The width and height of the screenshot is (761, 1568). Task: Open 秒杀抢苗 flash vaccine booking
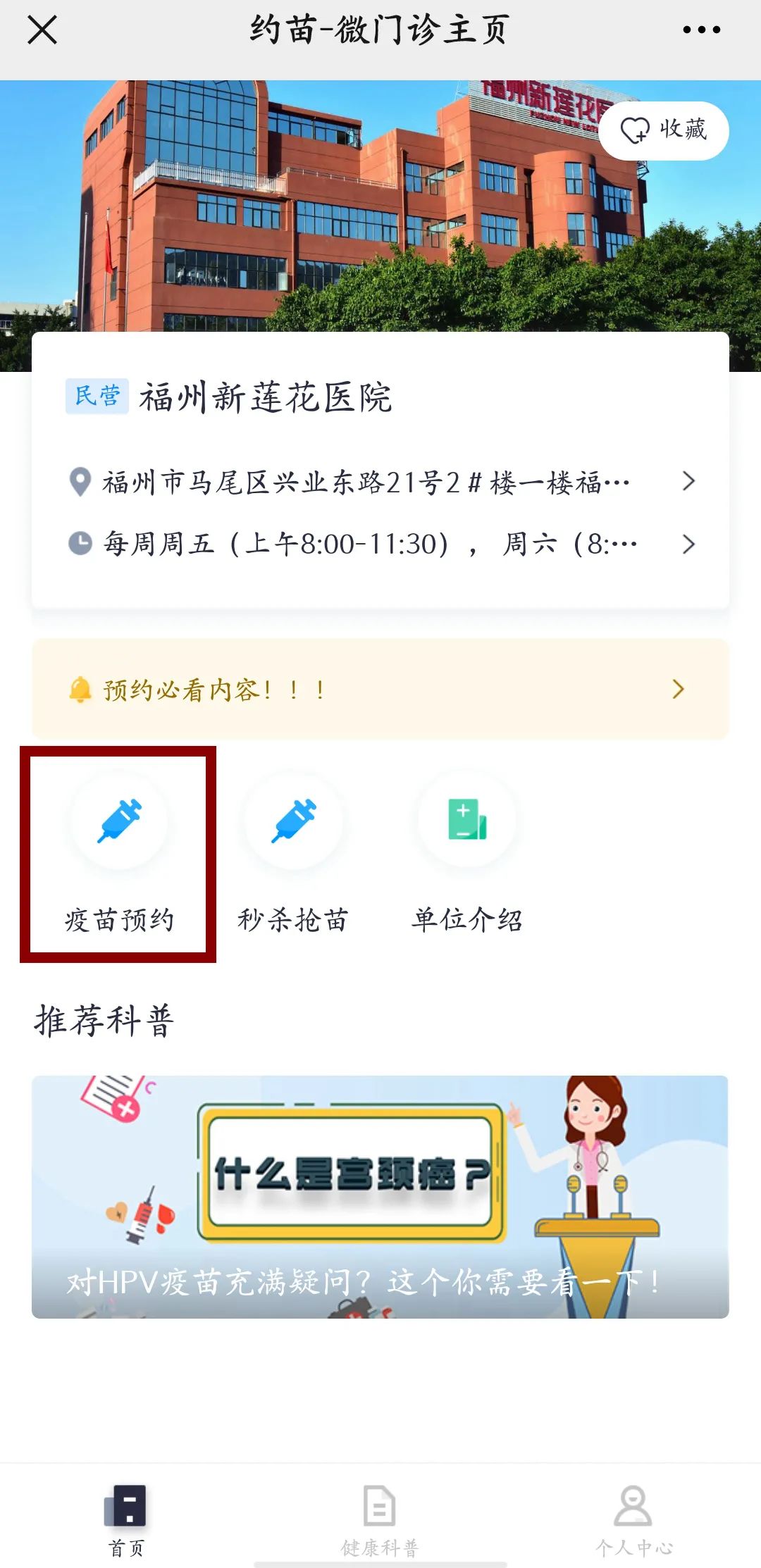(x=293, y=854)
